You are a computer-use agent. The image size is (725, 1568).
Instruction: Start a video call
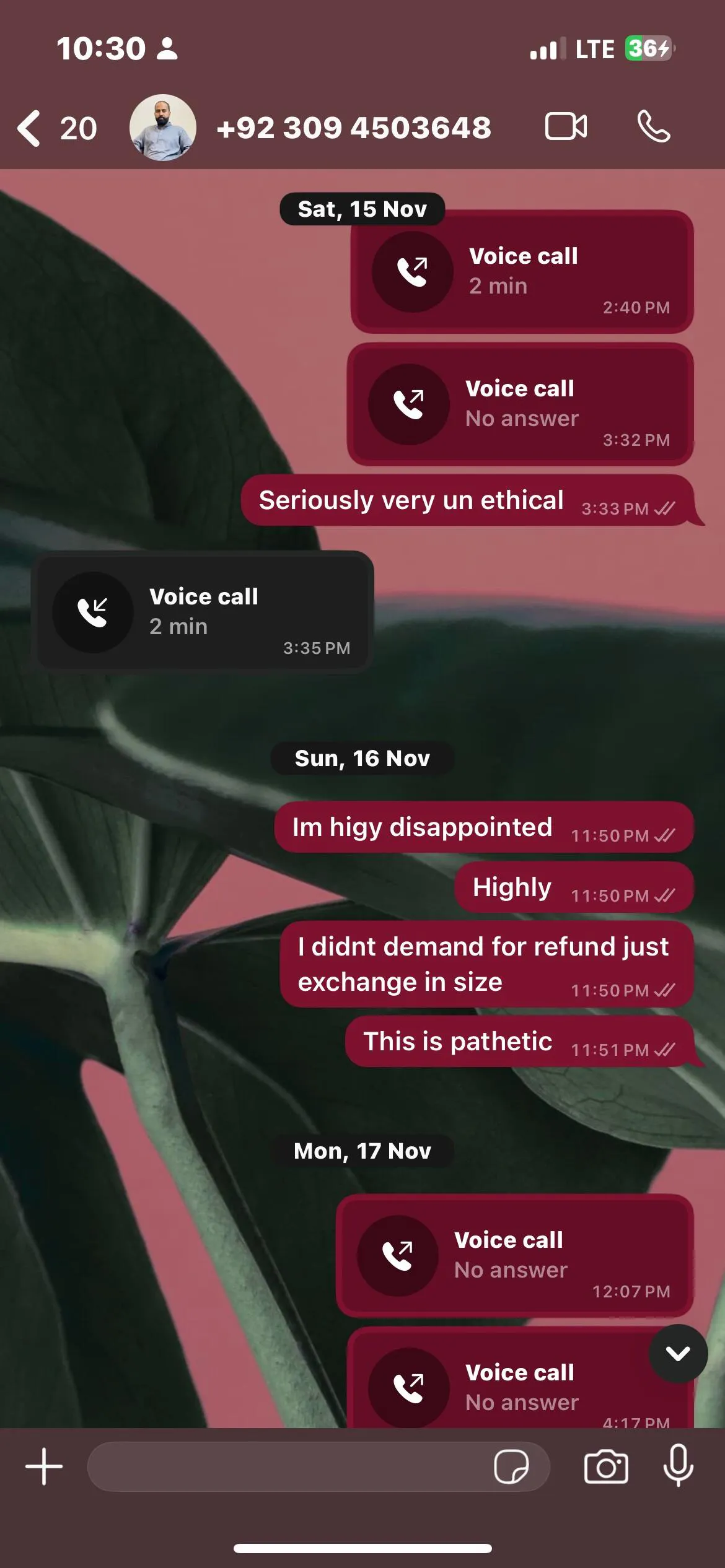[x=566, y=127]
